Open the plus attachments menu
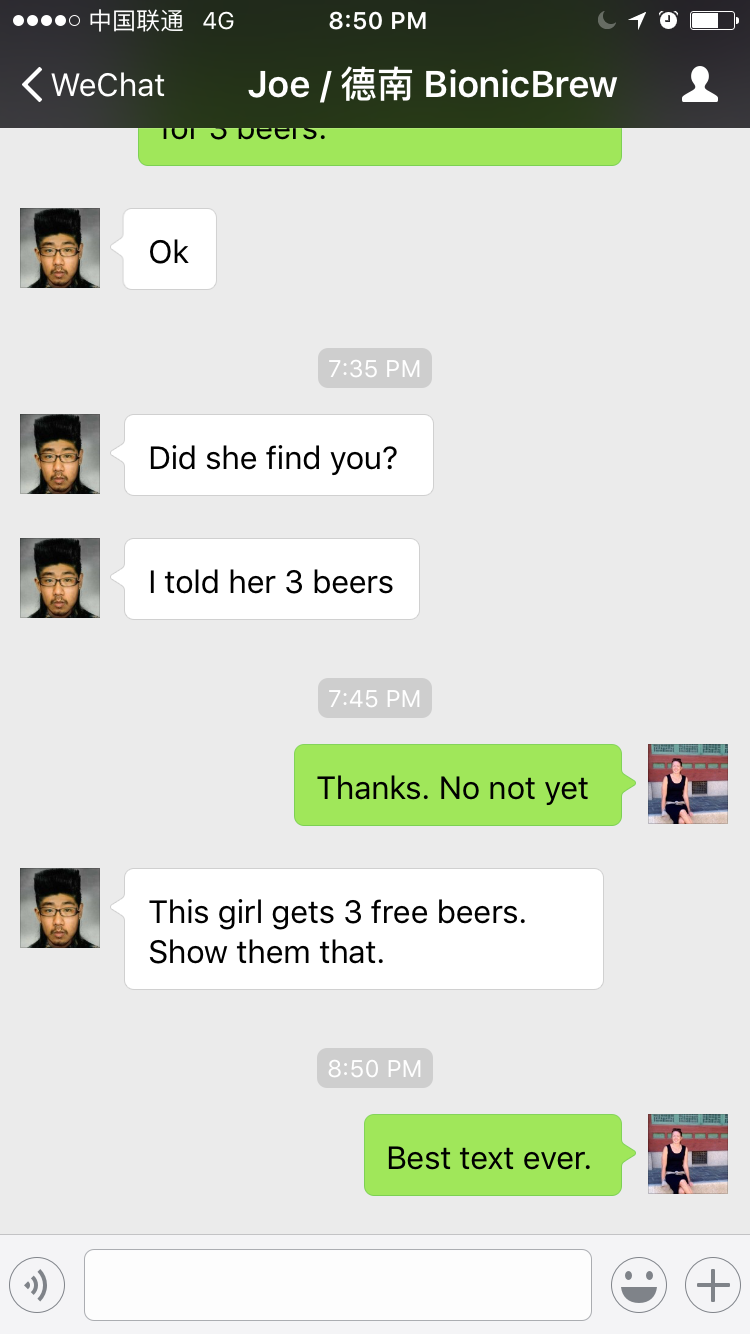Image resolution: width=750 pixels, height=1334 pixels. click(712, 1285)
